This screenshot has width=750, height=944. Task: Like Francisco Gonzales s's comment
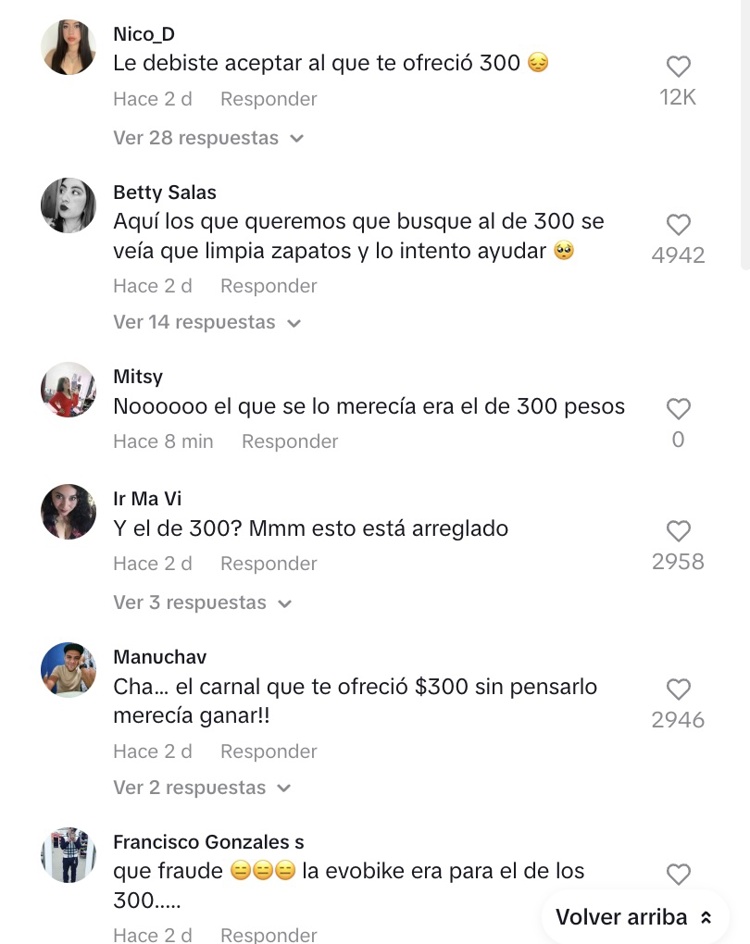tap(678, 874)
